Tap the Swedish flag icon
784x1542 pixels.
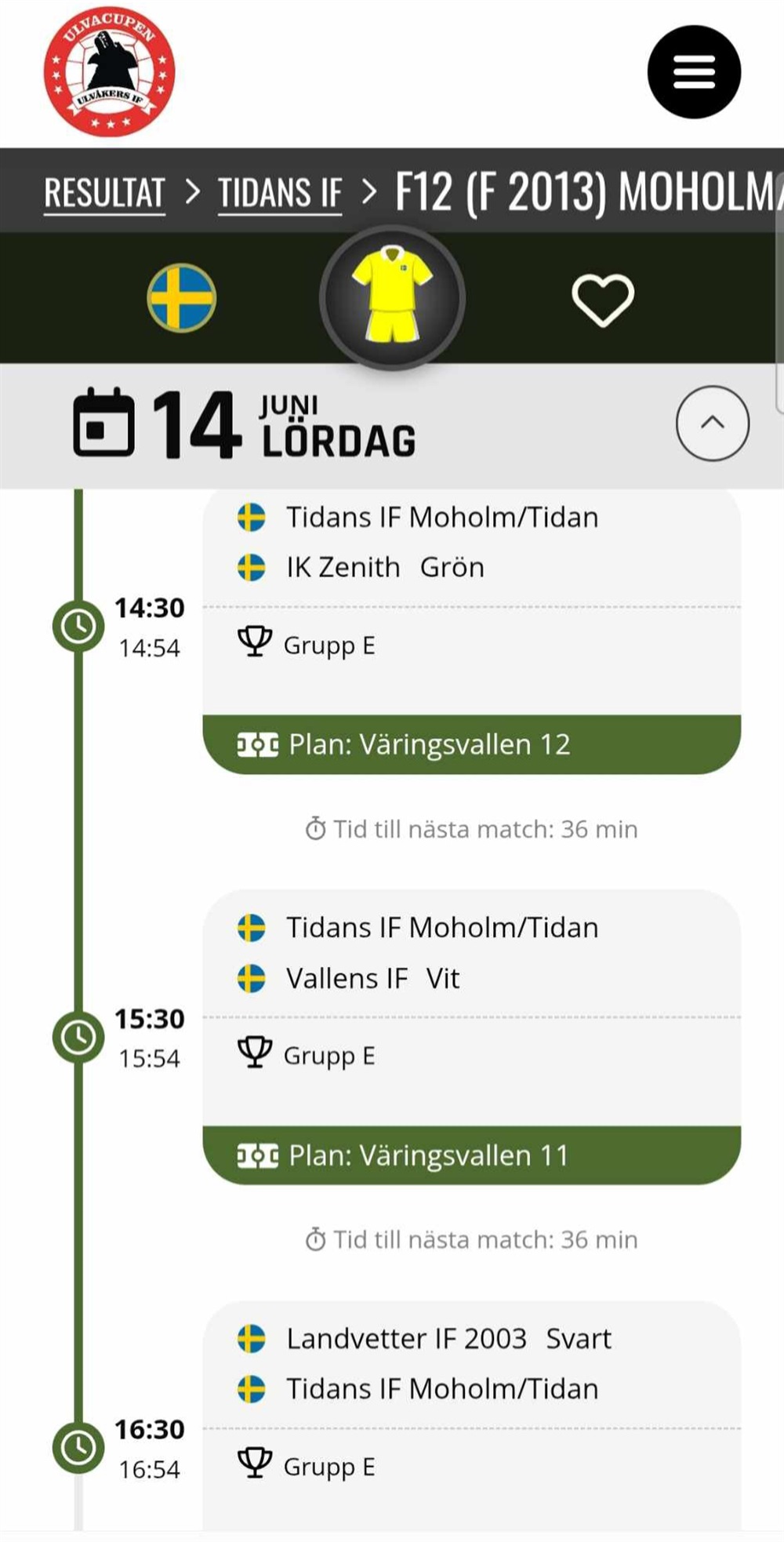click(182, 298)
